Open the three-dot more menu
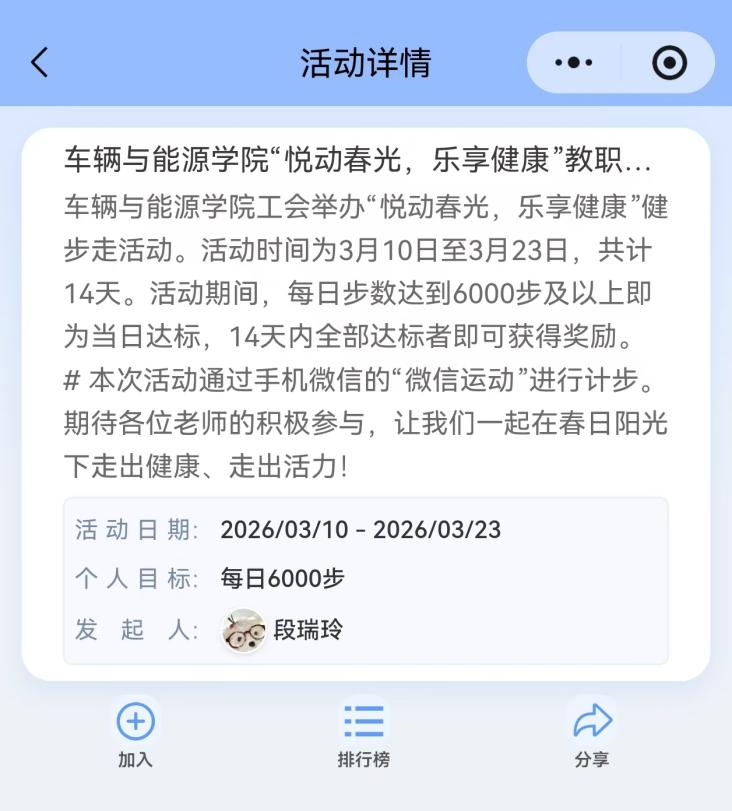 pyautogui.click(x=573, y=63)
